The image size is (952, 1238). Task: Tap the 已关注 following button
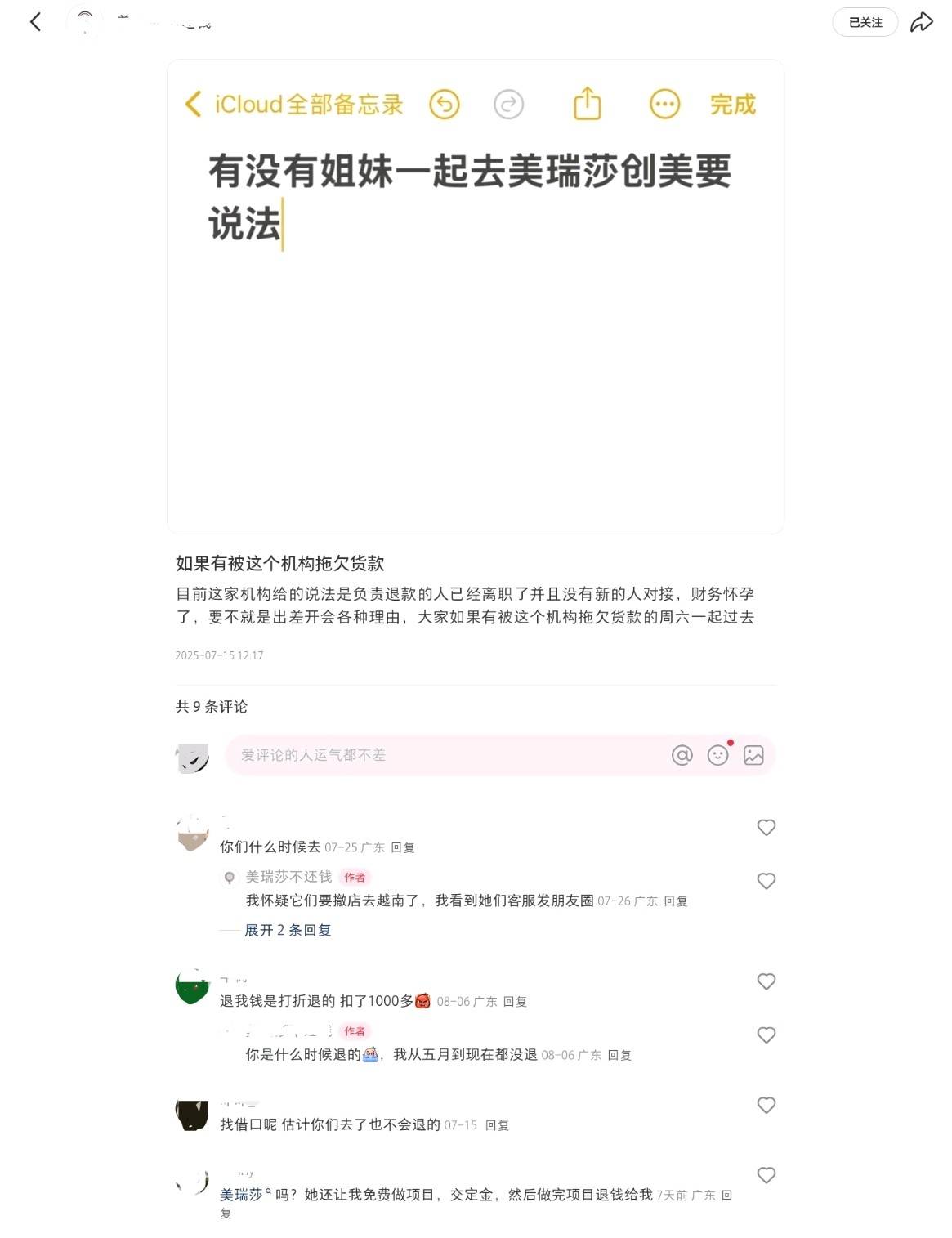(x=865, y=22)
